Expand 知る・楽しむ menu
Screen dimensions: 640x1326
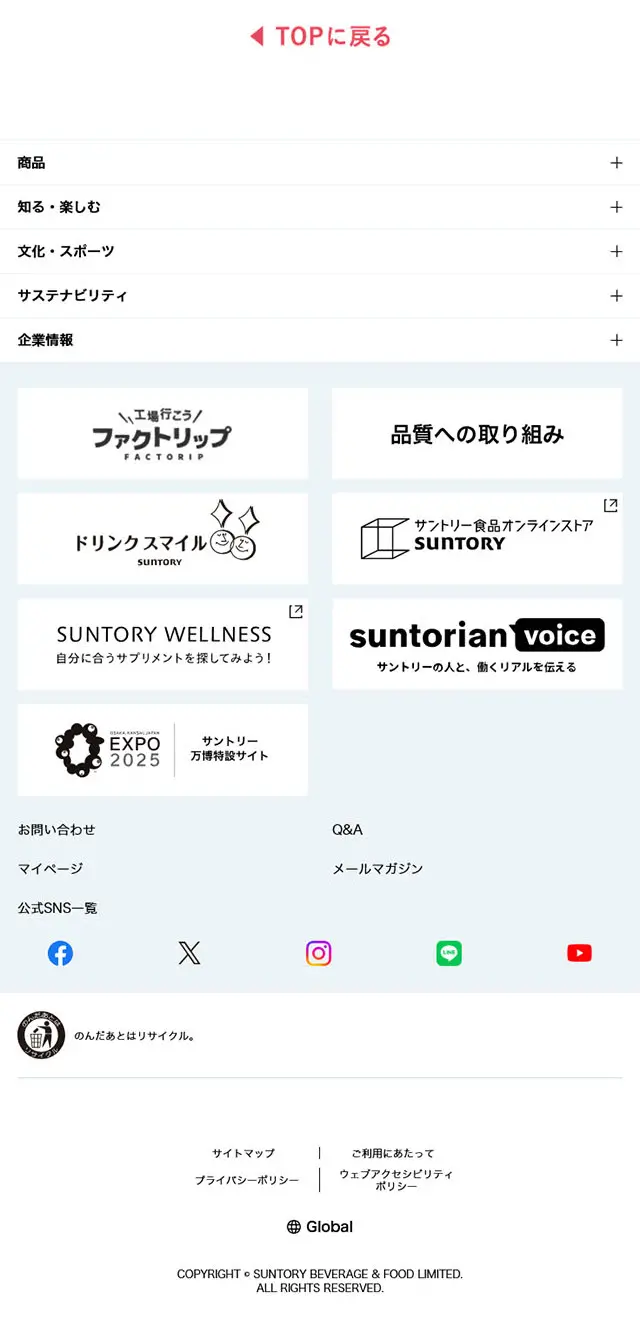click(320, 207)
